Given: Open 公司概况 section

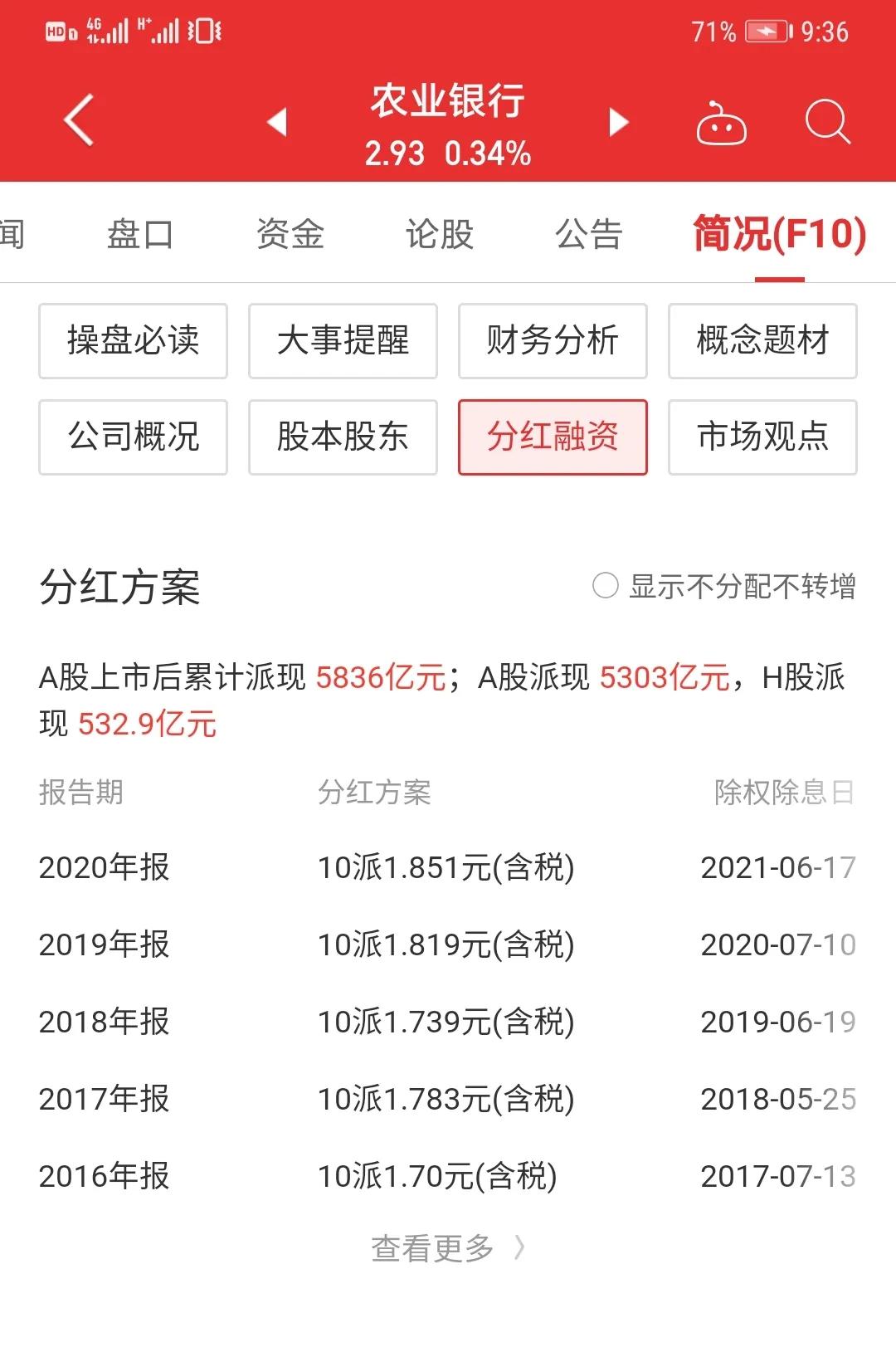Looking at the screenshot, I should pyautogui.click(x=133, y=437).
